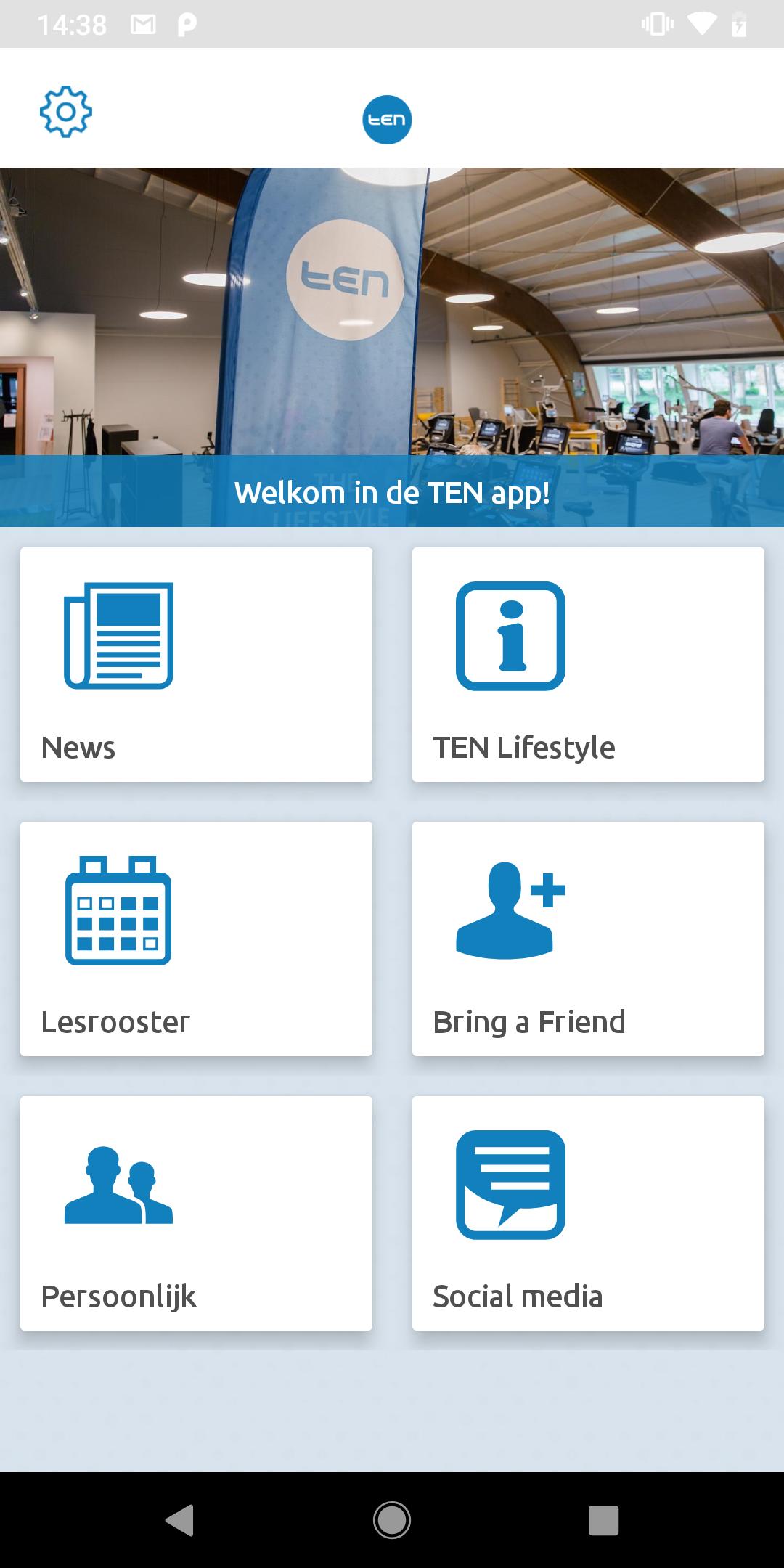Go to the Persoonlijk section
The height and width of the screenshot is (1568, 784).
(196, 1213)
